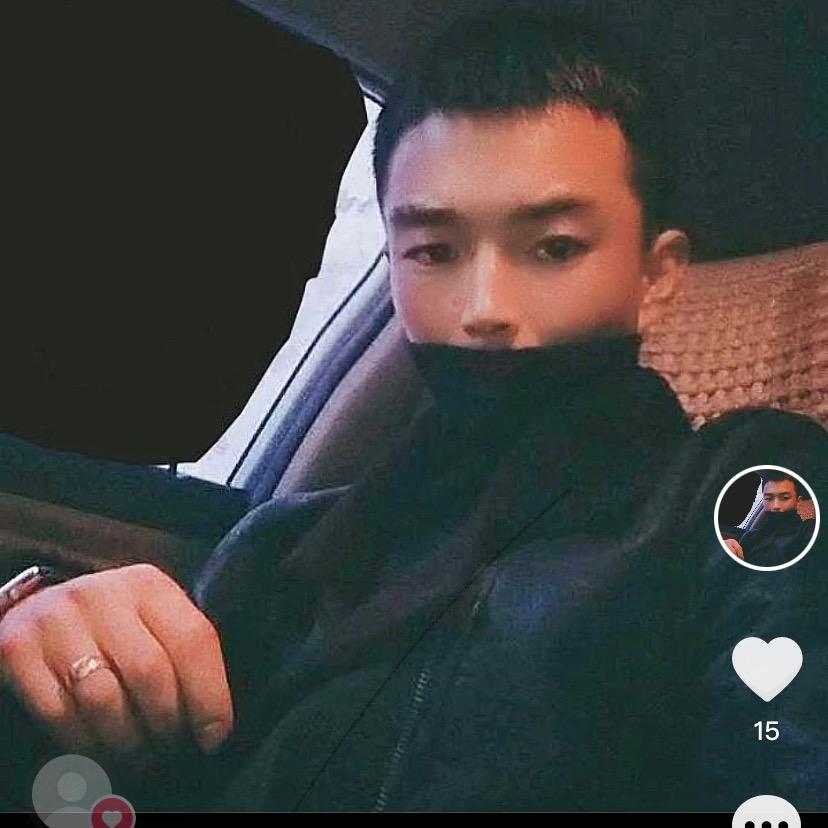Like this video with the heart
The height and width of the screenshot is (828, 828).
click(767, 668)
